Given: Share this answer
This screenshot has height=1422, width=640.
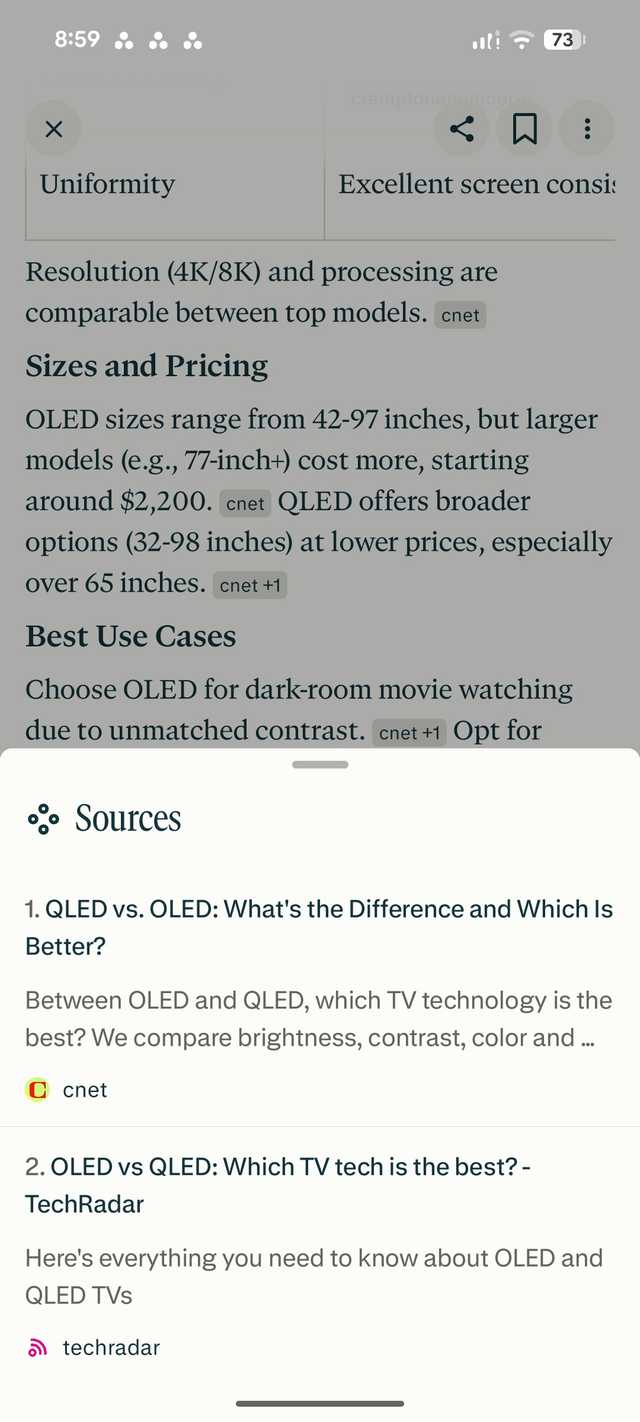Looking at the screenshot, I should tap(462, 129).
